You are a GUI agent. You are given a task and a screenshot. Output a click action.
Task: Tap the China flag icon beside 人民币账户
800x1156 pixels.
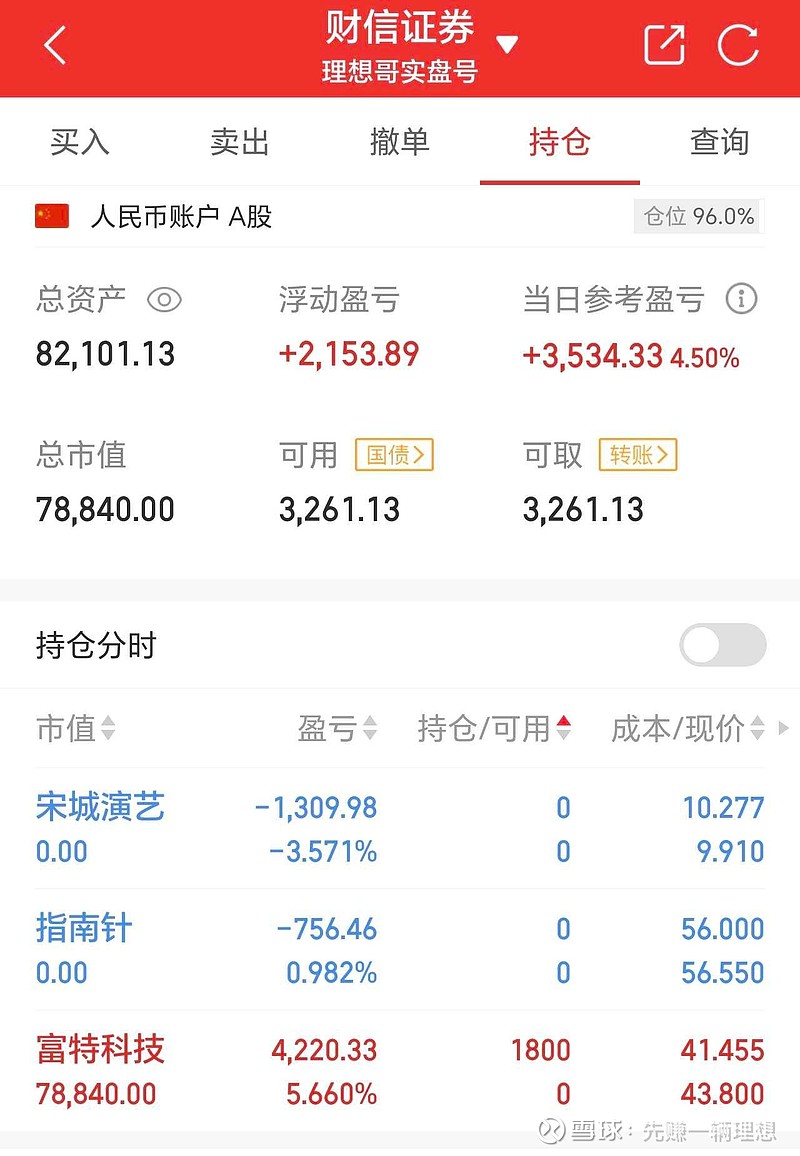point(53,215)
